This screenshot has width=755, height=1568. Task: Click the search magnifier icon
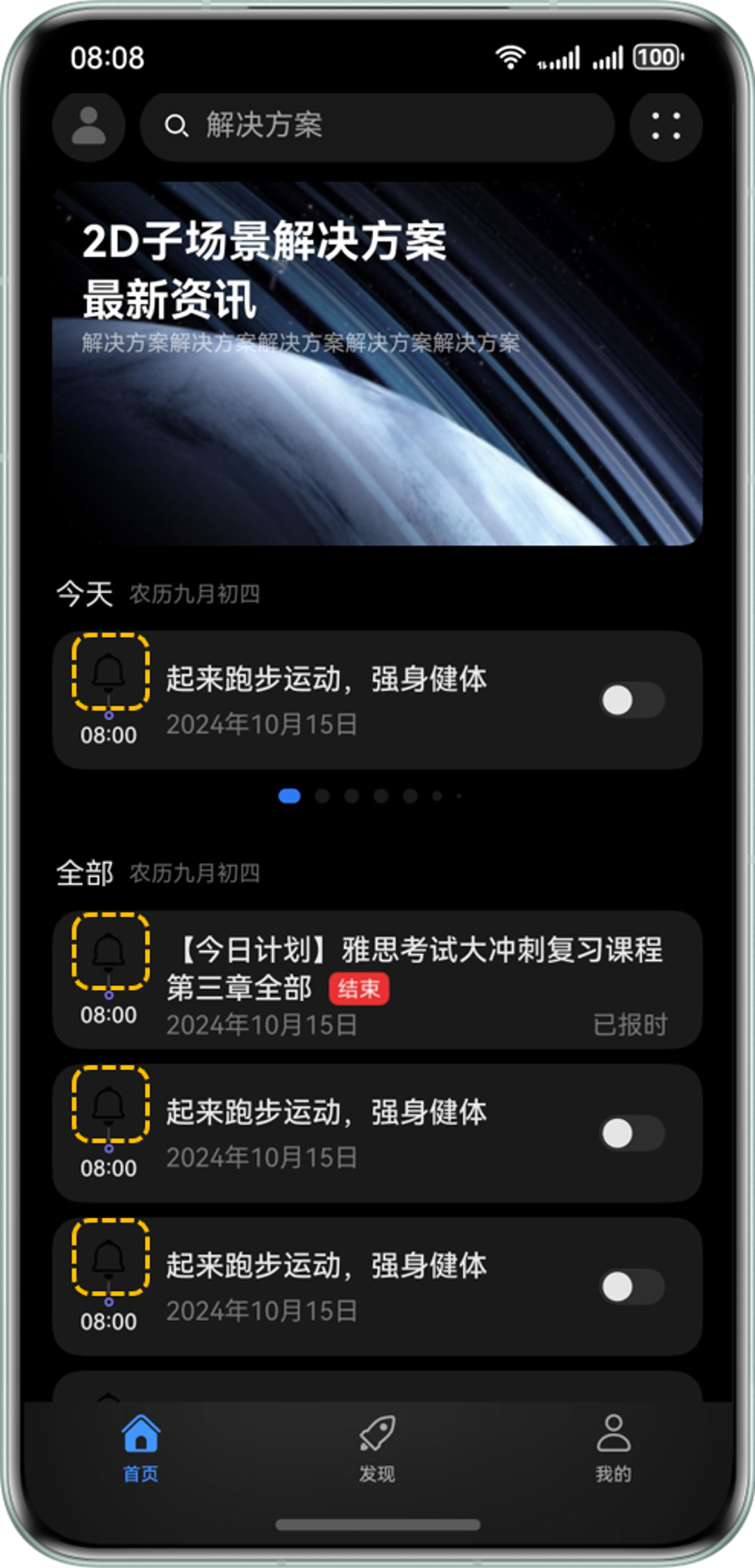pos(176,126)
